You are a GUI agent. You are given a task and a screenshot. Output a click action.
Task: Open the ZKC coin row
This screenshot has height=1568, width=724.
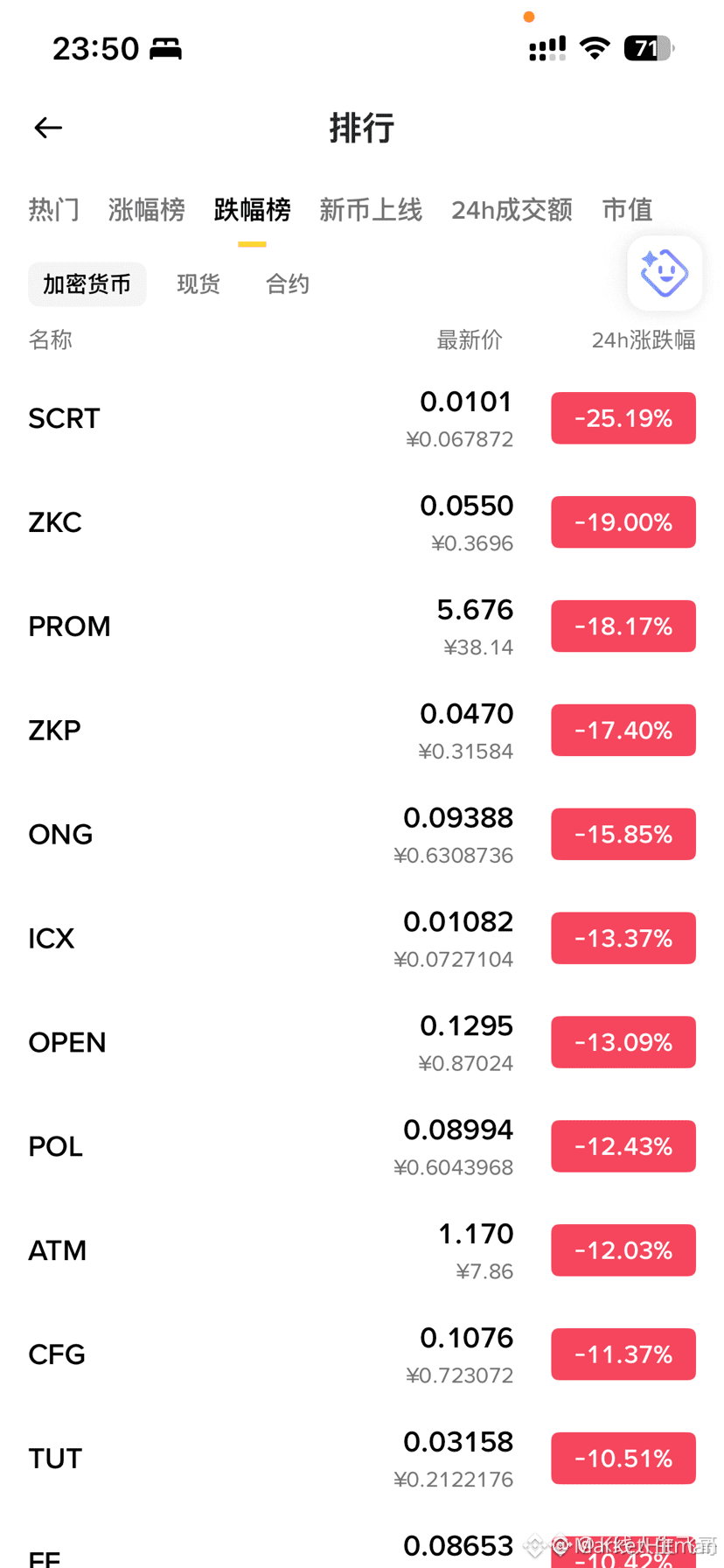coord(362,522)
